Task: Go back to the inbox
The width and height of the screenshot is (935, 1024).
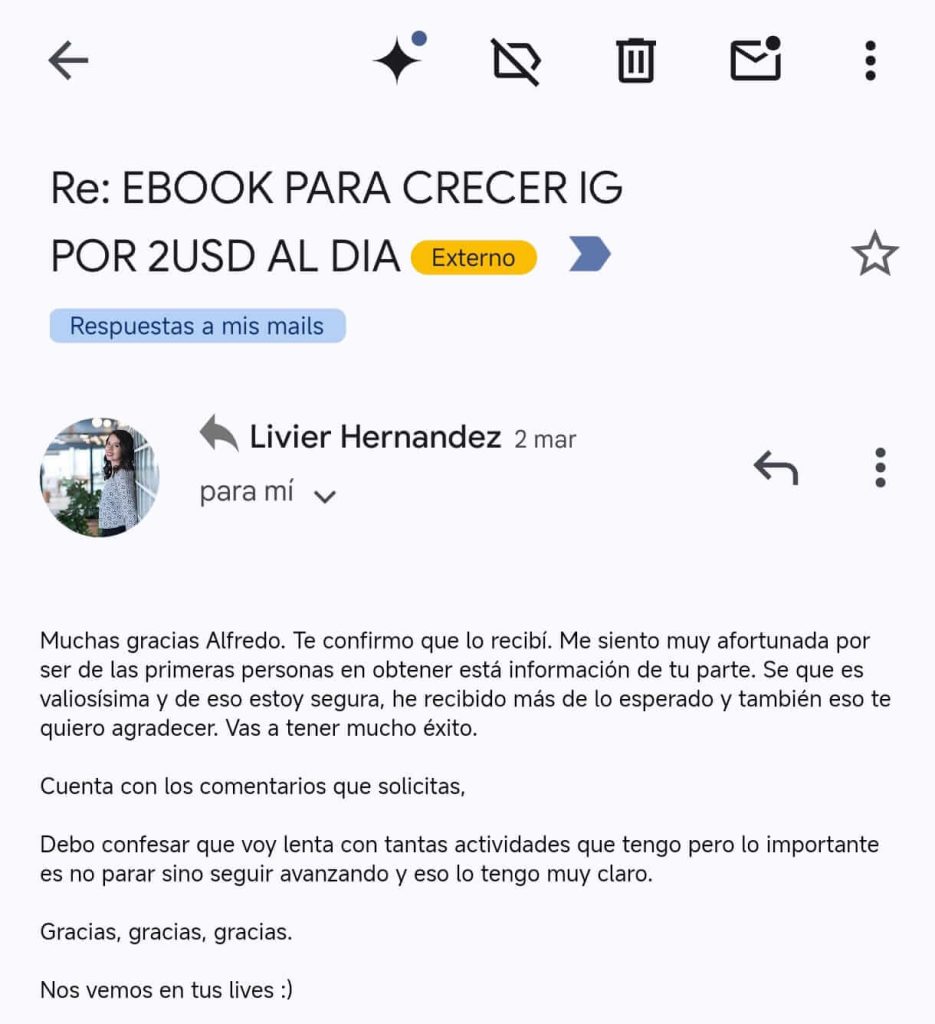Action: [x=68, y=61]
